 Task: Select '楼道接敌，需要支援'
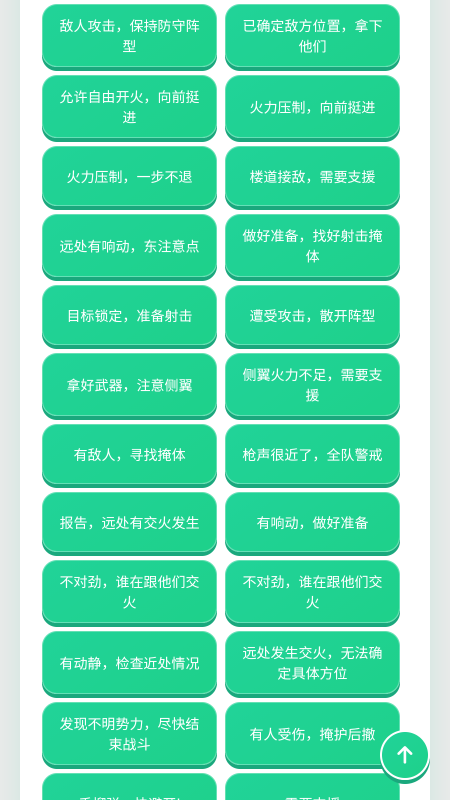[x=312, y=177]
